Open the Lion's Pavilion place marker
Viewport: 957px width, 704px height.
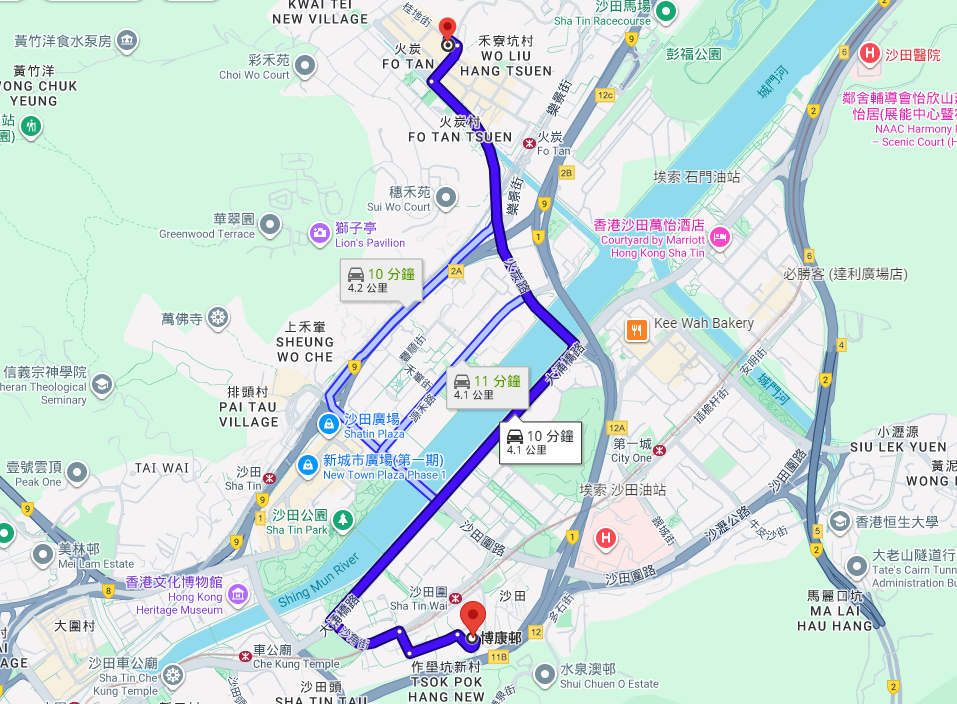320,234
